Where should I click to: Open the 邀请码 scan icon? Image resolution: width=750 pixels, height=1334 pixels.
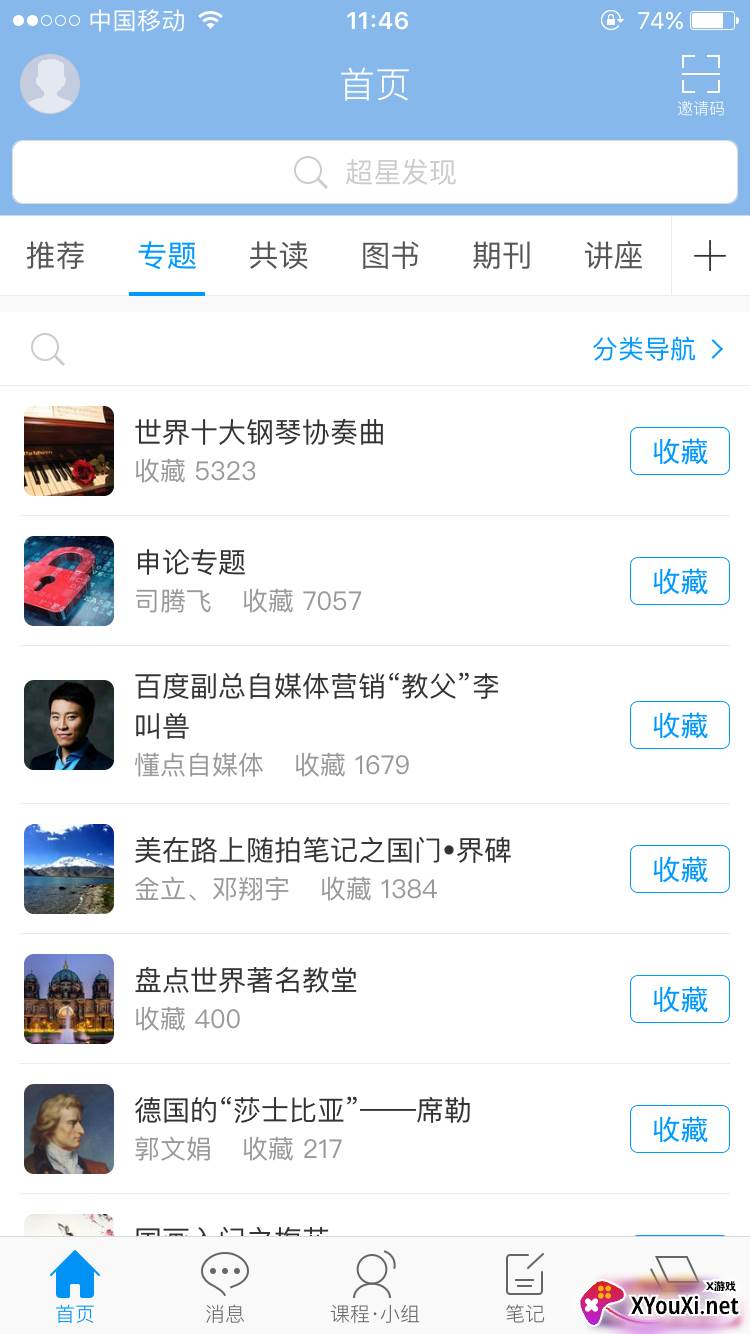tap(700, 84)
